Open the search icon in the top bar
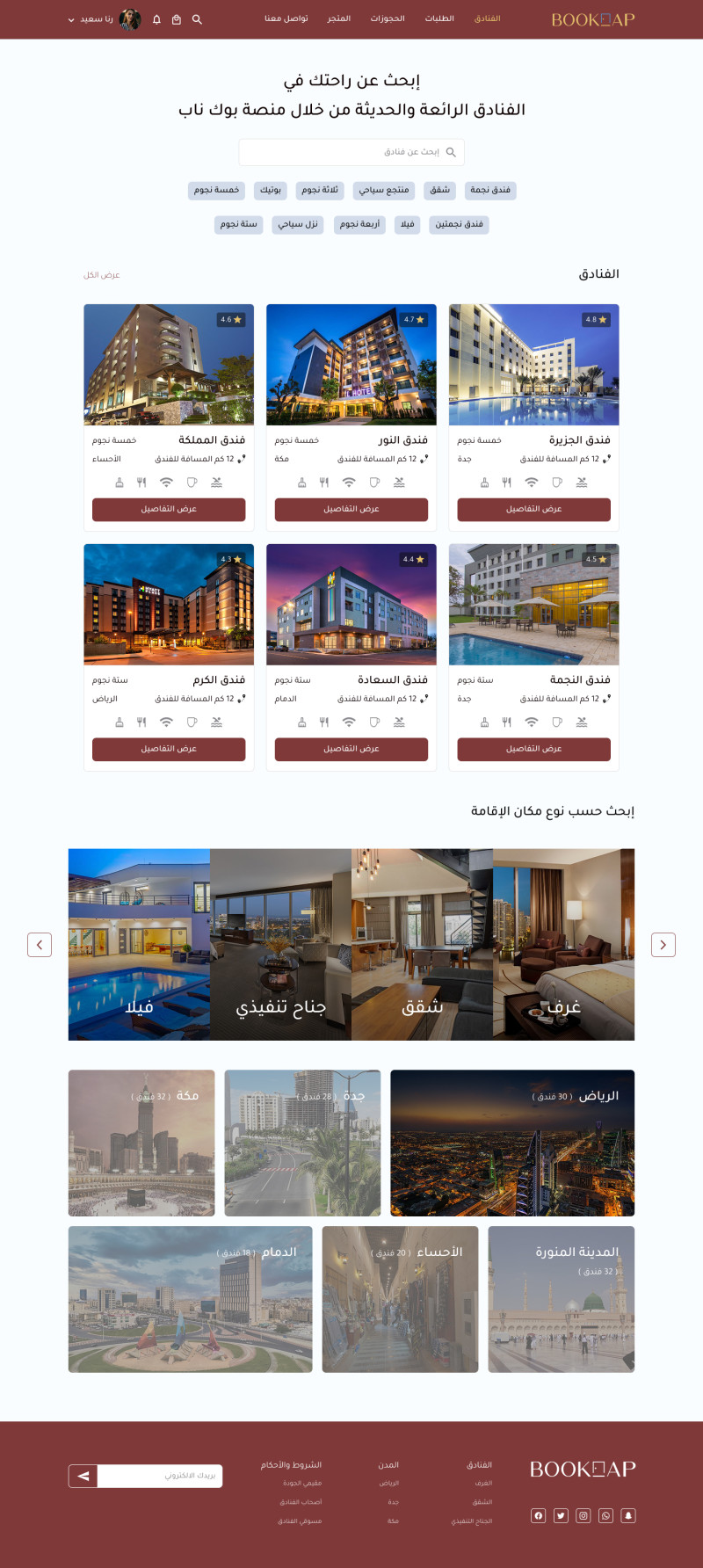The image size is (703, 1568). coord(197,19)
